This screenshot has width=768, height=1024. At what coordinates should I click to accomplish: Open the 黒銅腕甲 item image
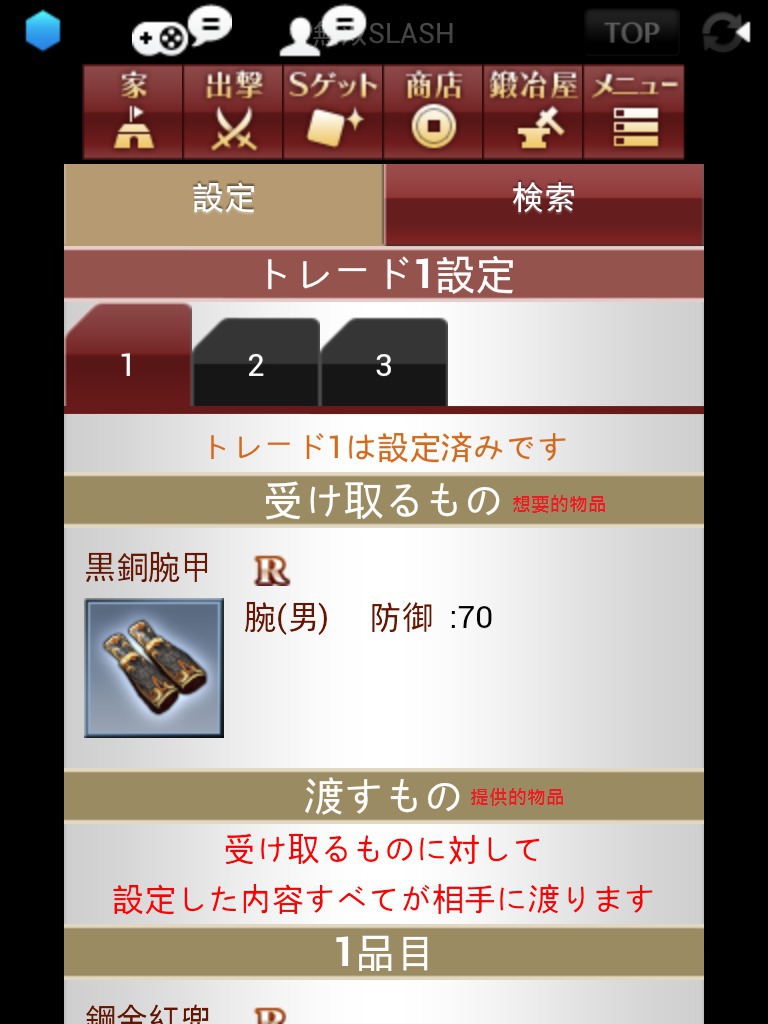pyautogui.click(x=154, y=668)
